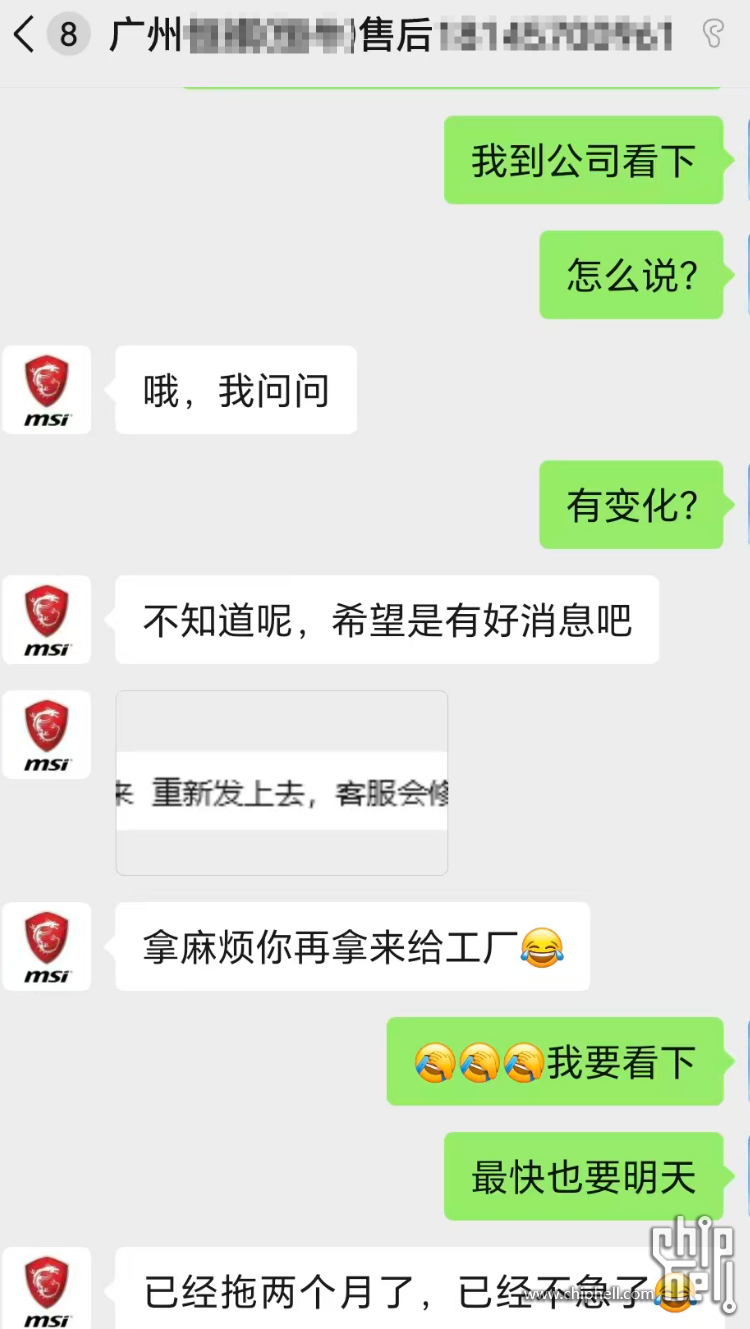Image resolution: width=750 pixels, height=1329 pixels.
Task: Select the bubble '不知道呢，希望是有好消息吧'
Action: tap(387, 620)
